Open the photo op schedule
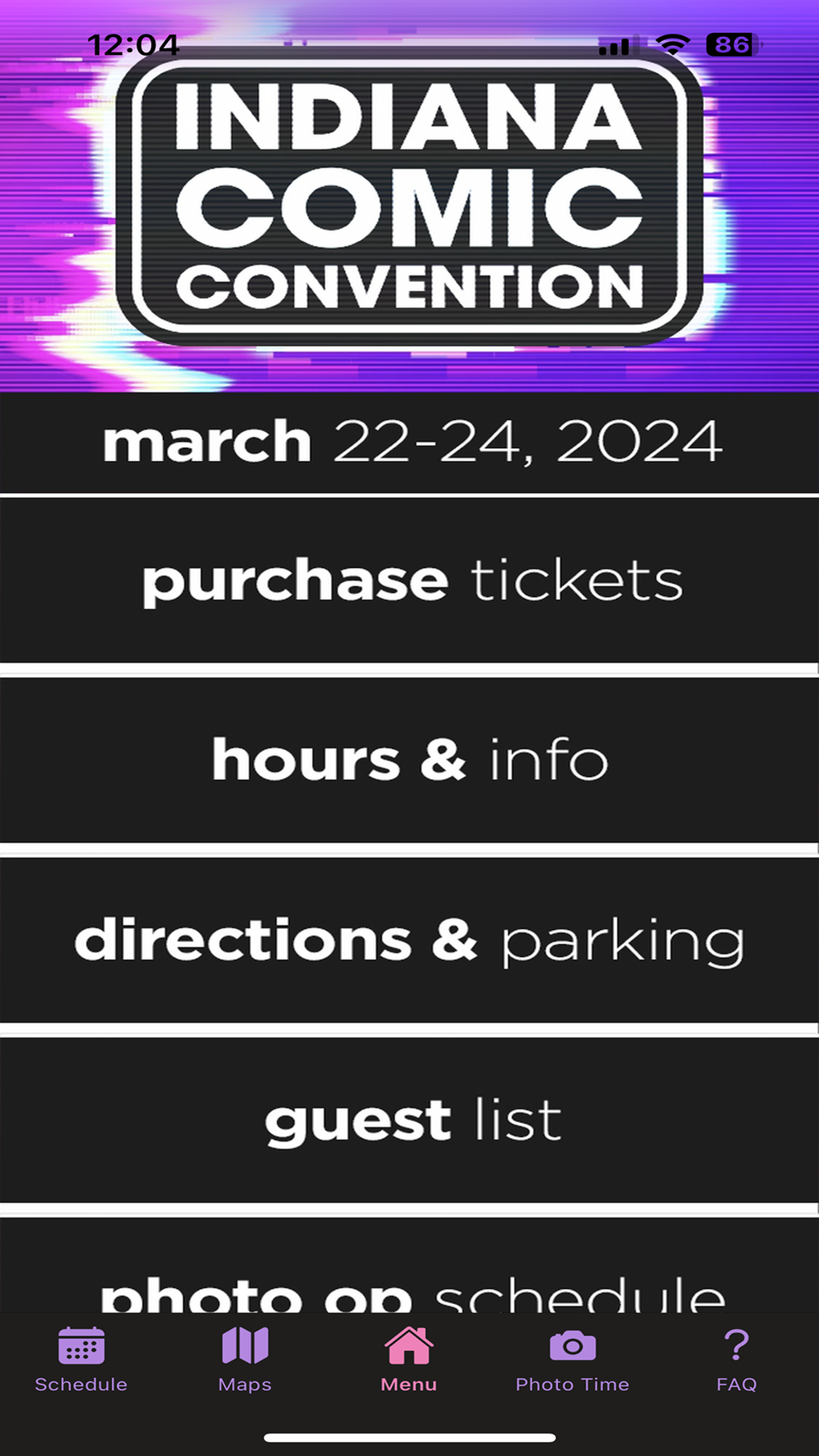 [x=409, y=1277]
